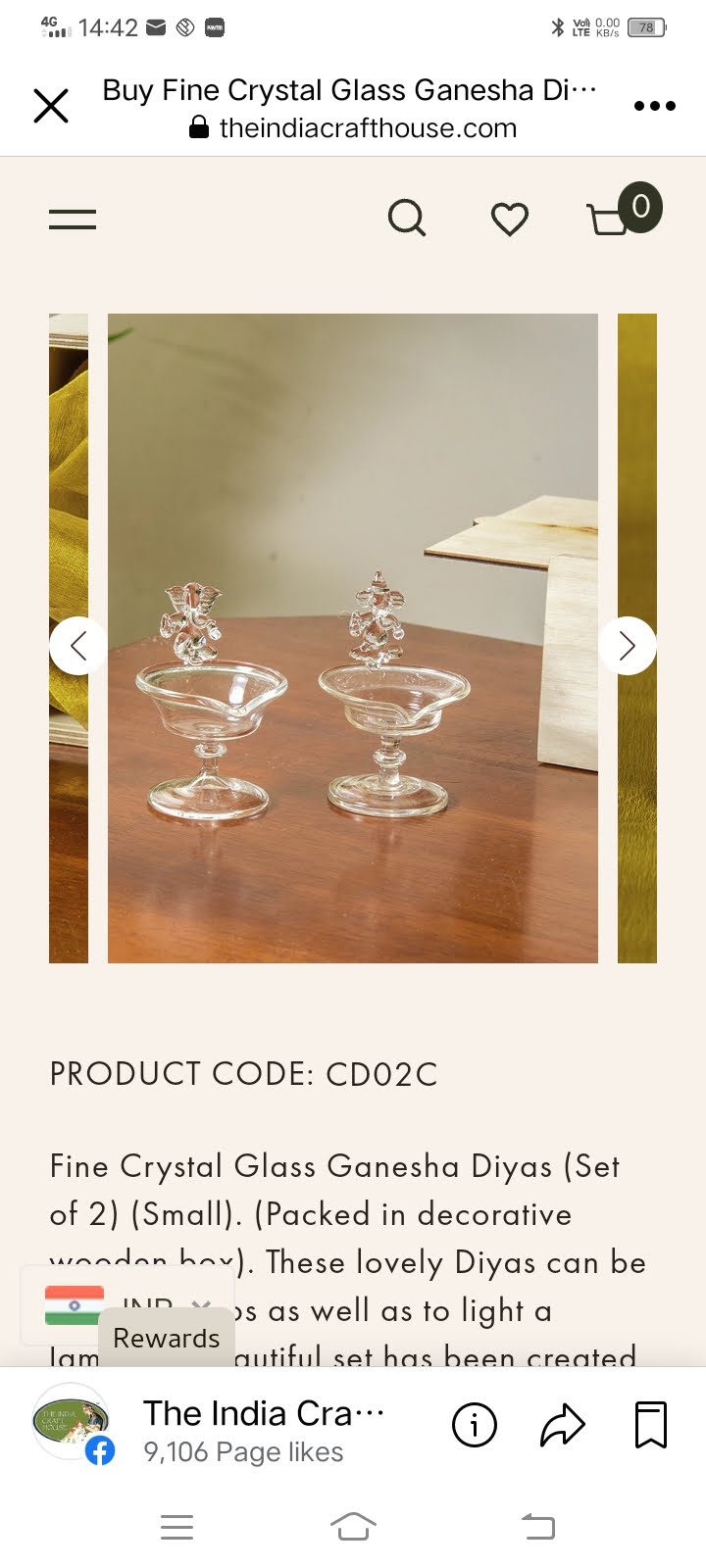Share this page link
Viewport: 706px width, 1568px height.
[563, 1426]
